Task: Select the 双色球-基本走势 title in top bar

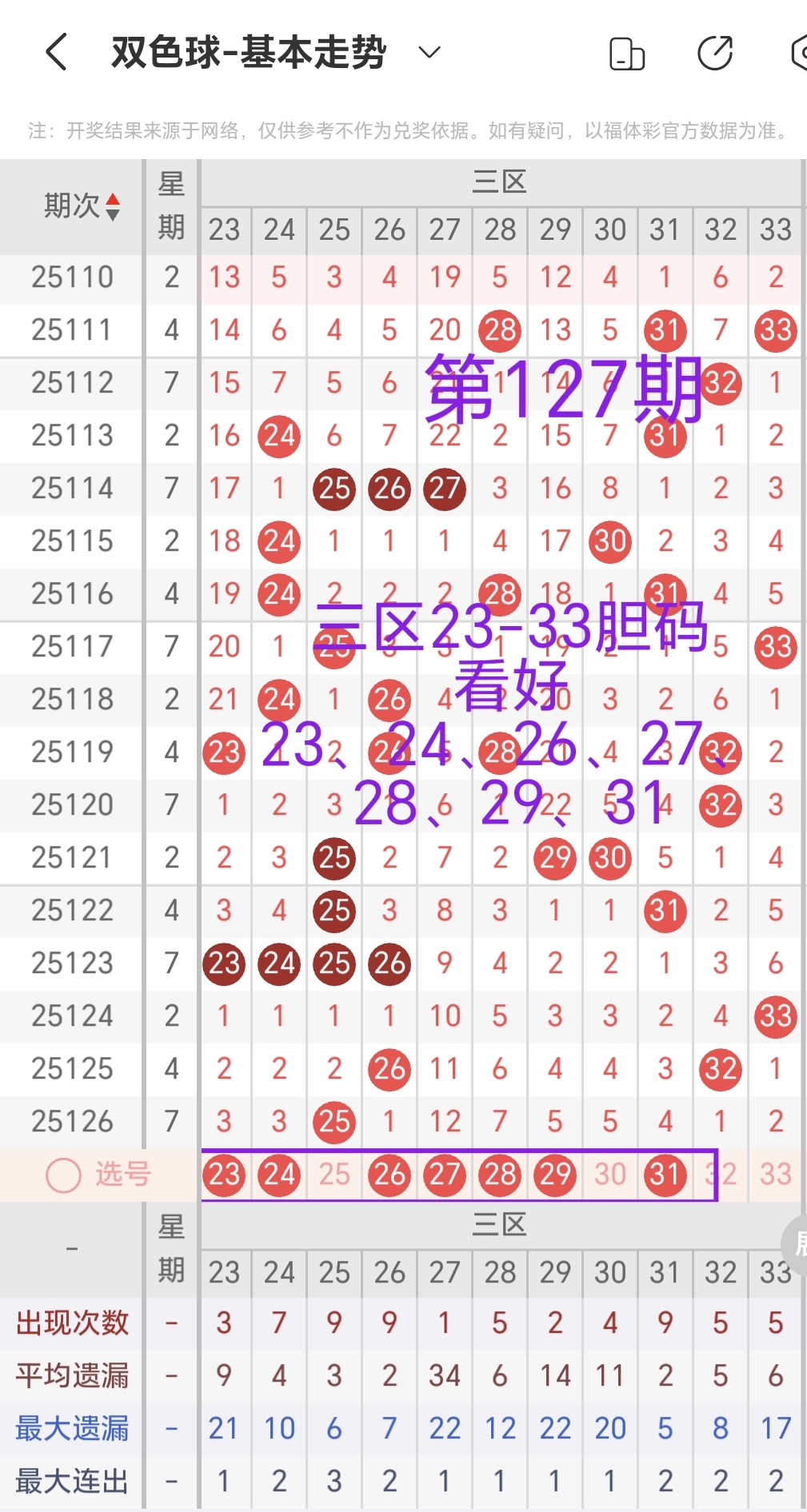Action: click(248, 51)
